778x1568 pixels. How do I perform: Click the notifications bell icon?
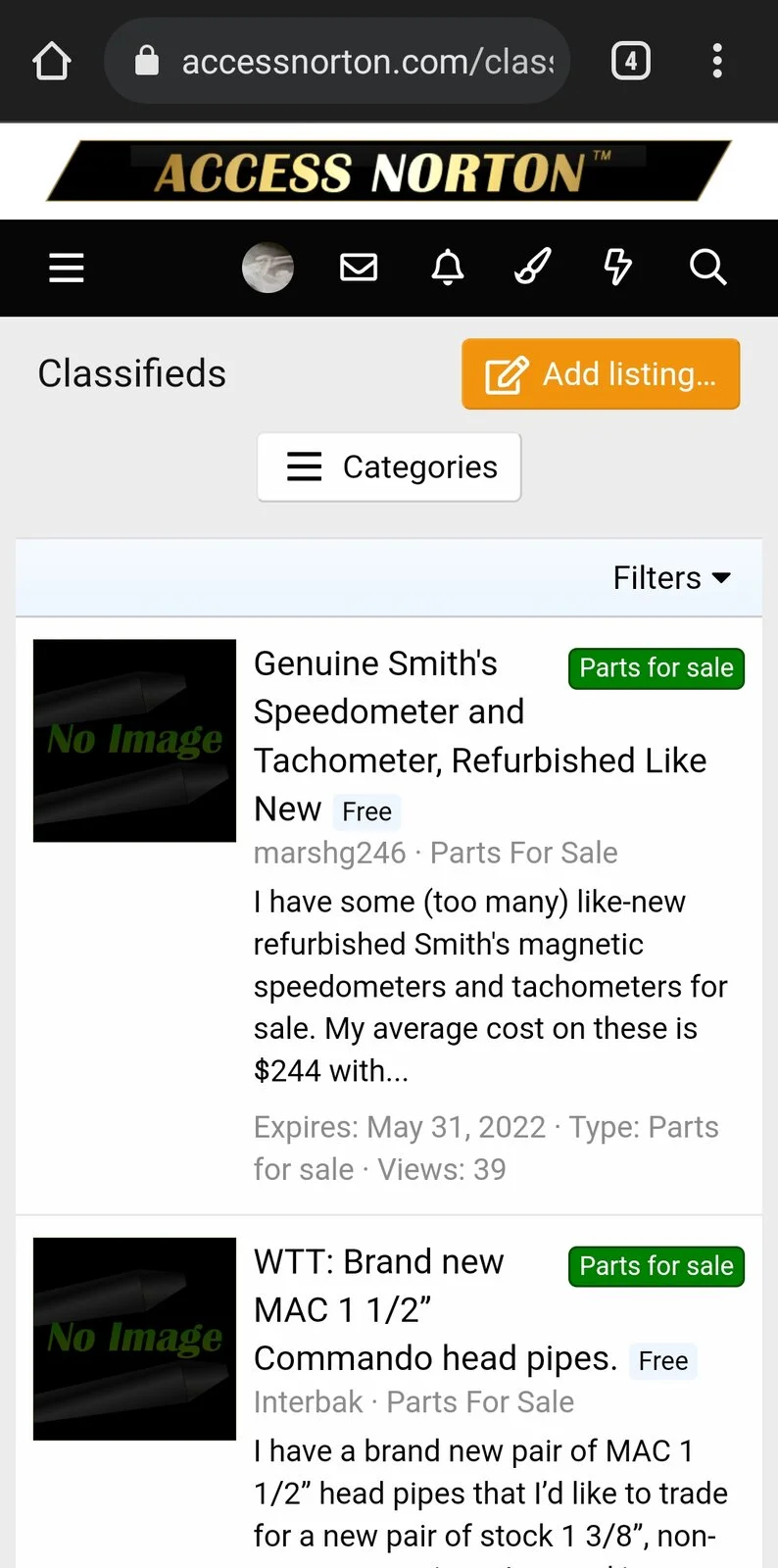coord(448,268)
